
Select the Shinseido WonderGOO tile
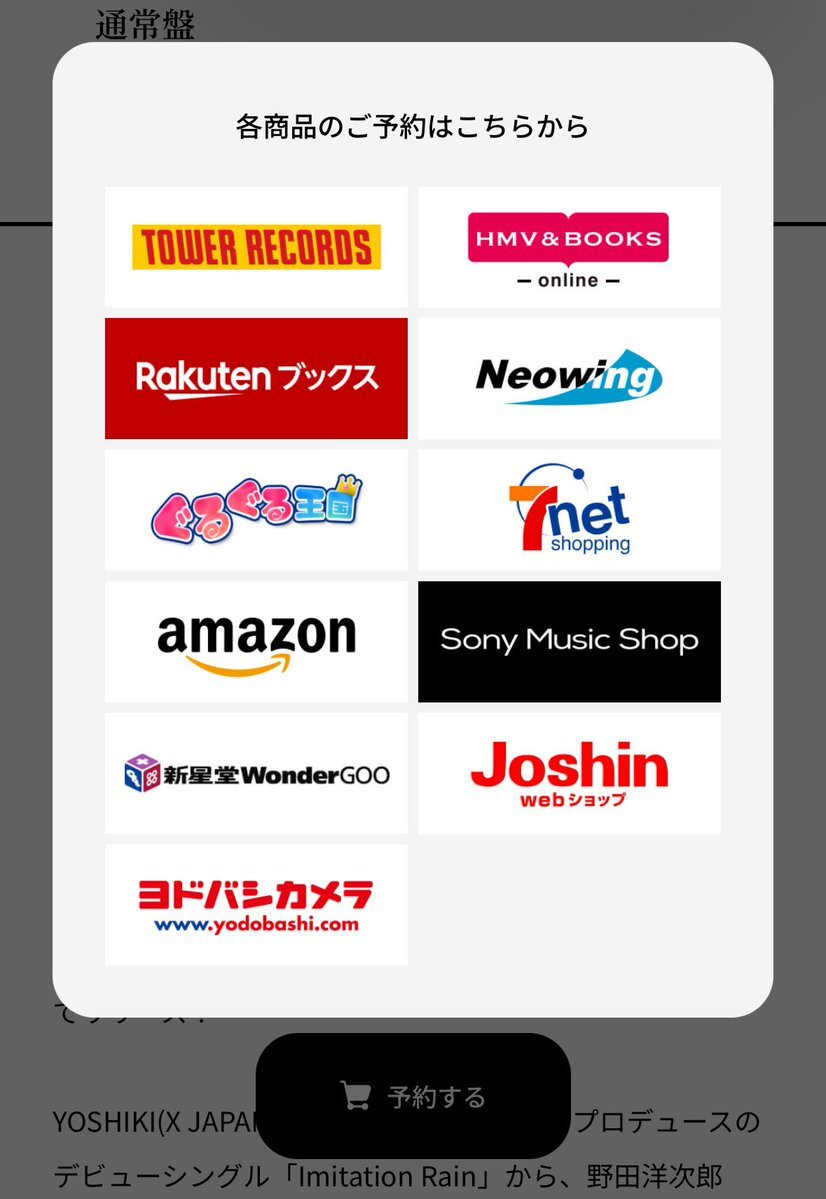[x=256, y=773]
